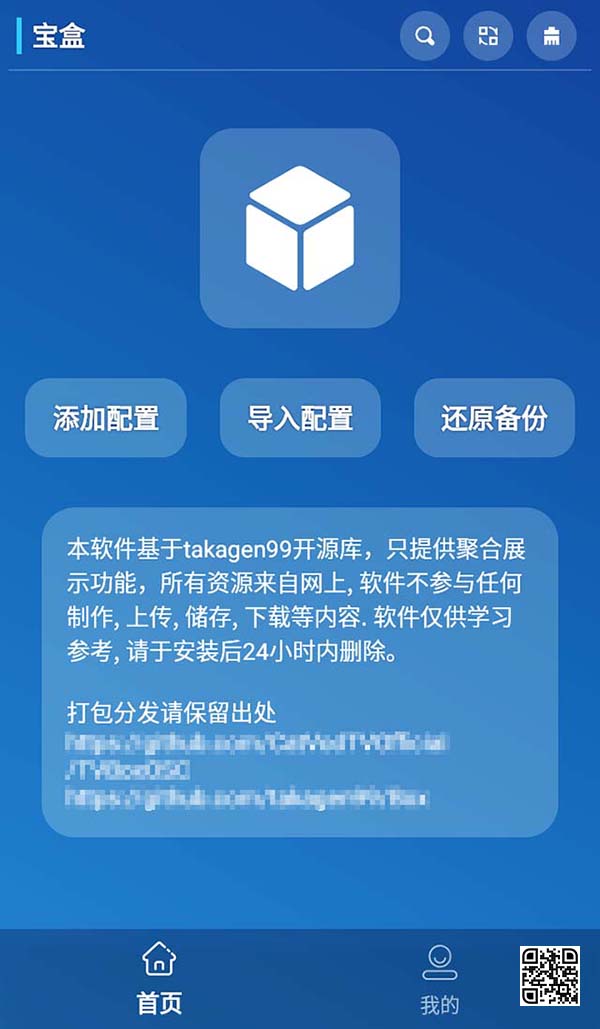Open the search icon in the top bar
Viewport: 600px width, 1029px height.
coord(425,37)
